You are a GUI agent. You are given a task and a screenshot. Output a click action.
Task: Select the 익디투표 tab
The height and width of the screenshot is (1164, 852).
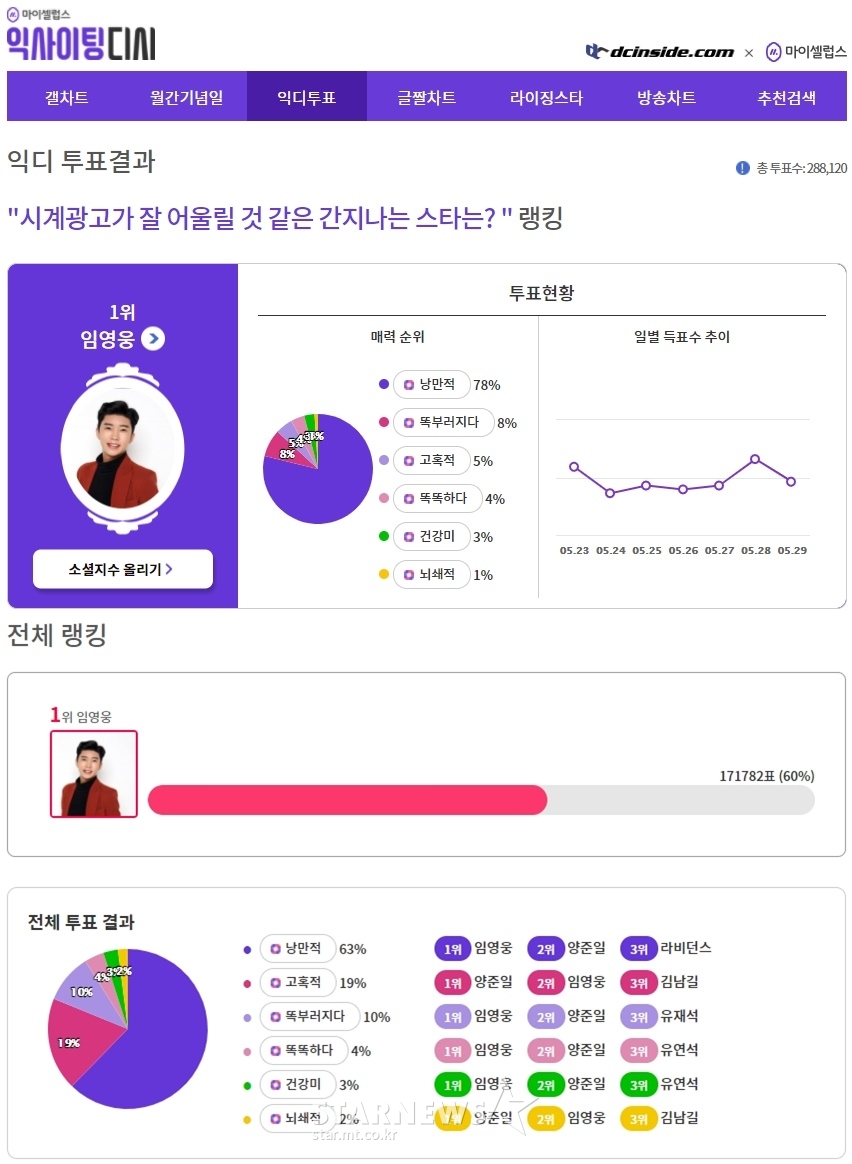[307, 97]
